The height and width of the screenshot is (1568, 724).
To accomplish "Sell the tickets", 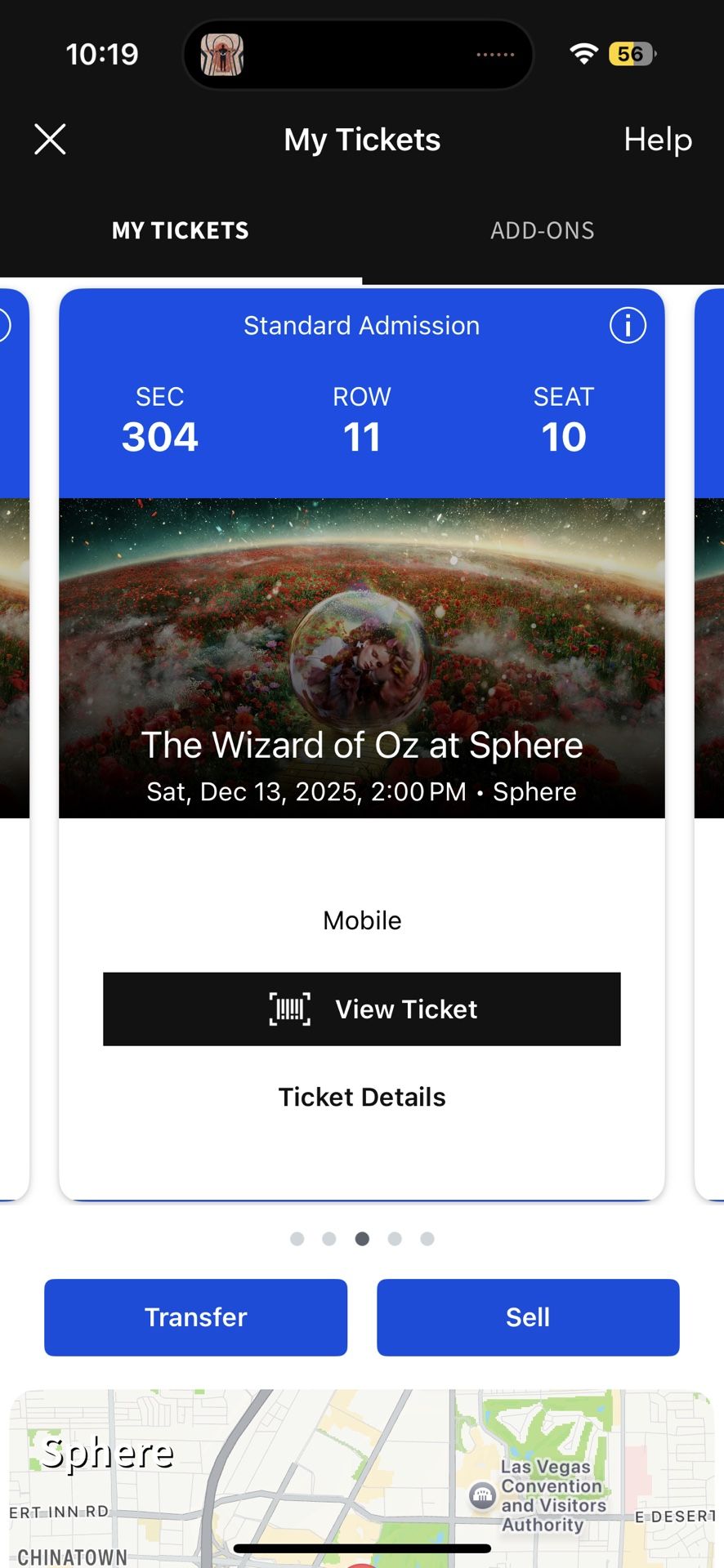I will pyautogui.click(x=528, y=1317).
